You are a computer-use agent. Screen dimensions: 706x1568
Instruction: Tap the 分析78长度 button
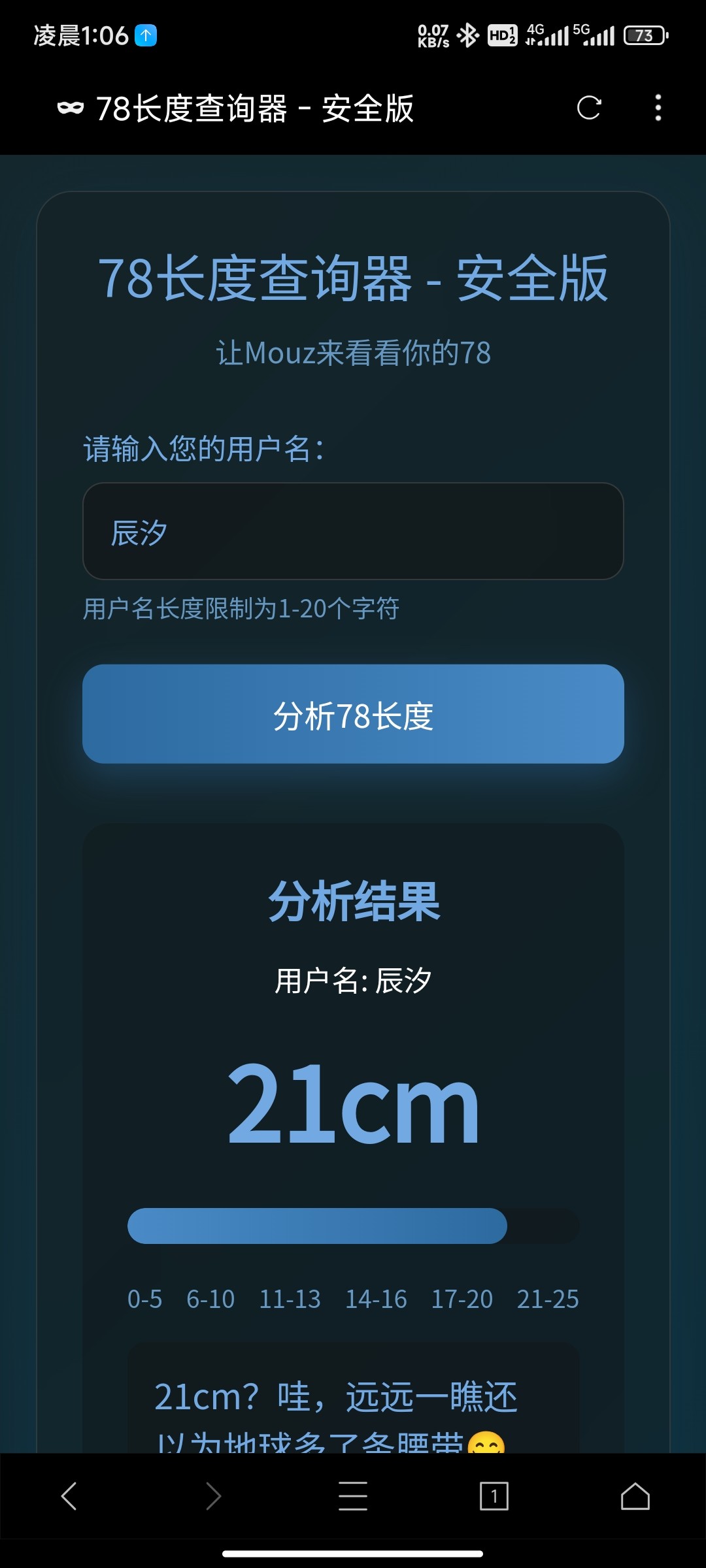[x=353, y=714]
